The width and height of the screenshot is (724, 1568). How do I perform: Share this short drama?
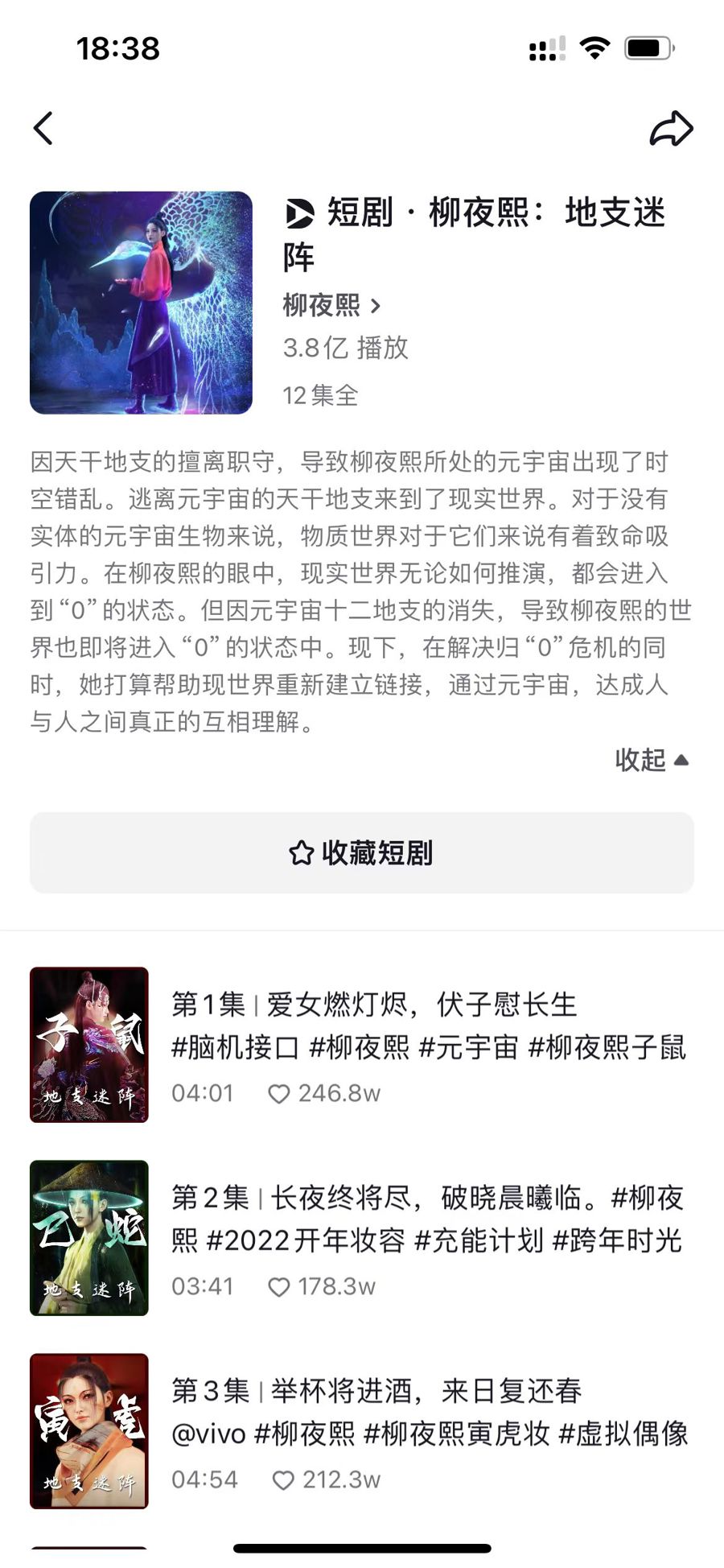(x=671, y=129)
